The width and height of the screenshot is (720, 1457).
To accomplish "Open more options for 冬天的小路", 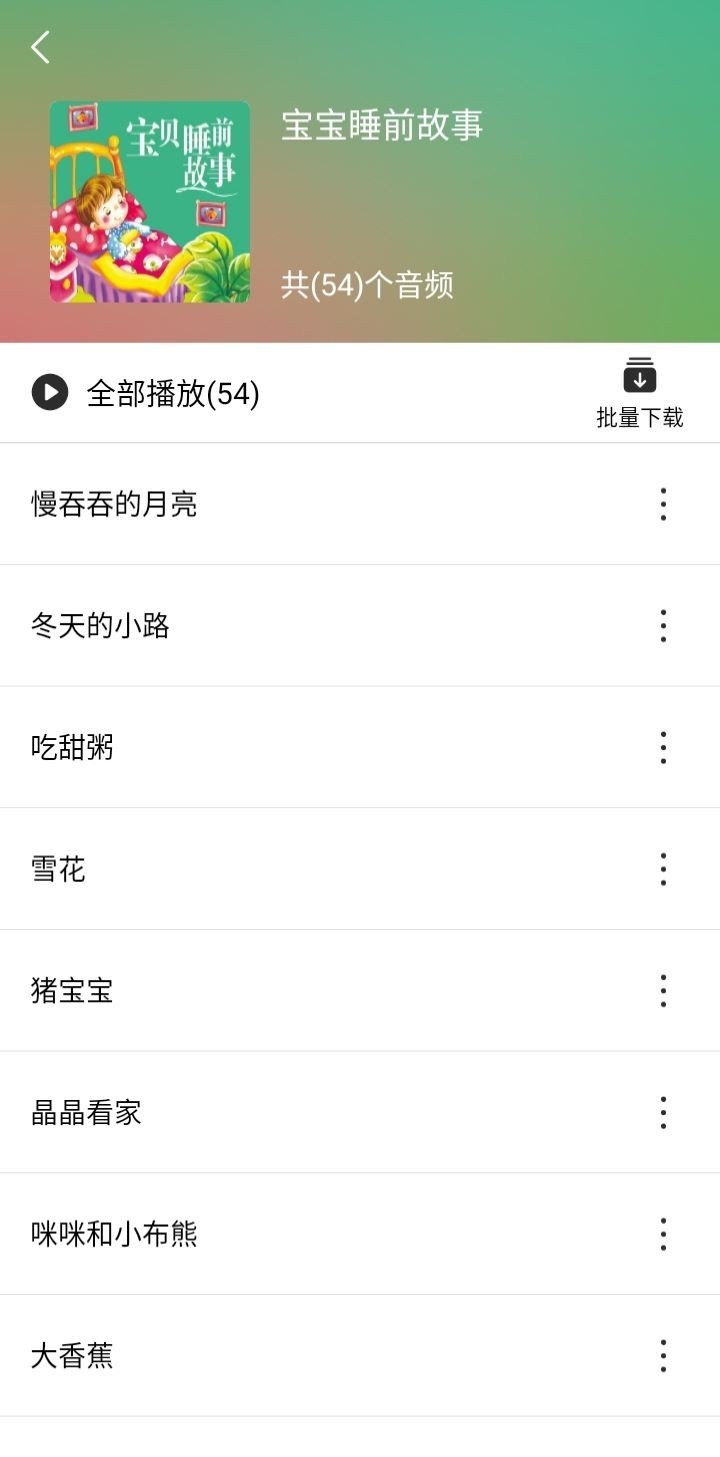I will (x=663, y=626).
